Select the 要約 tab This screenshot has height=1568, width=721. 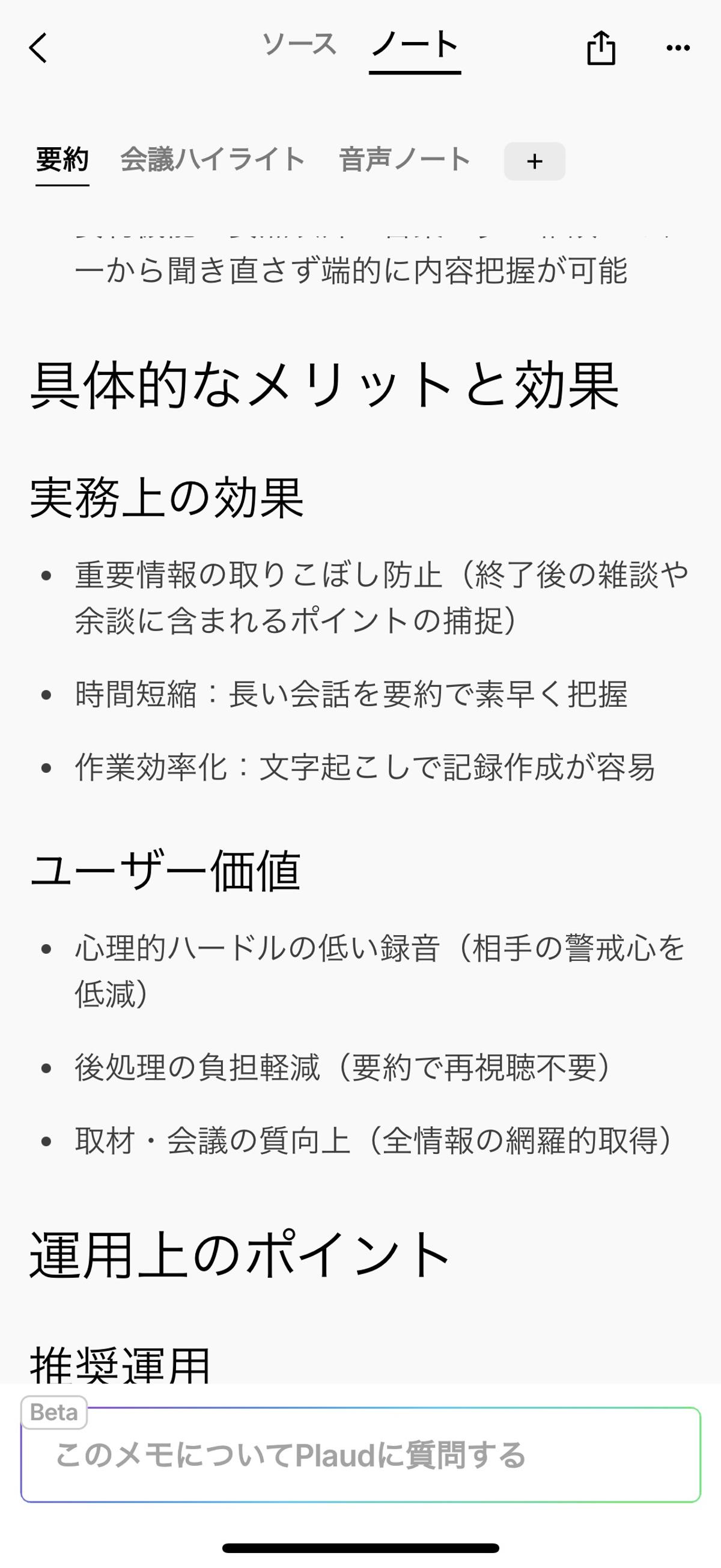click(62, 160)
